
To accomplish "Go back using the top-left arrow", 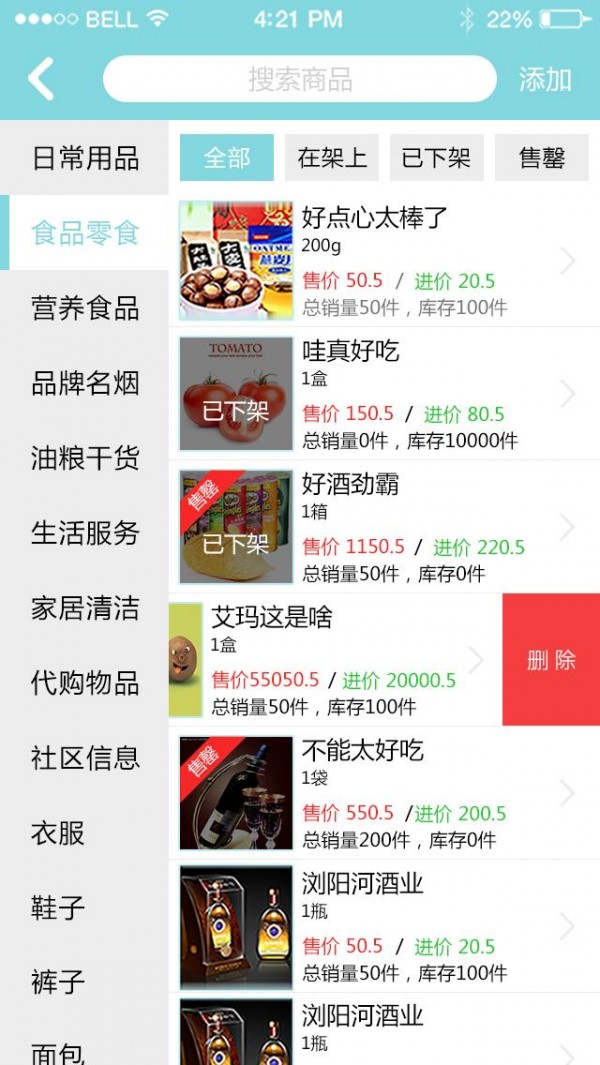I will coord(40,79).
